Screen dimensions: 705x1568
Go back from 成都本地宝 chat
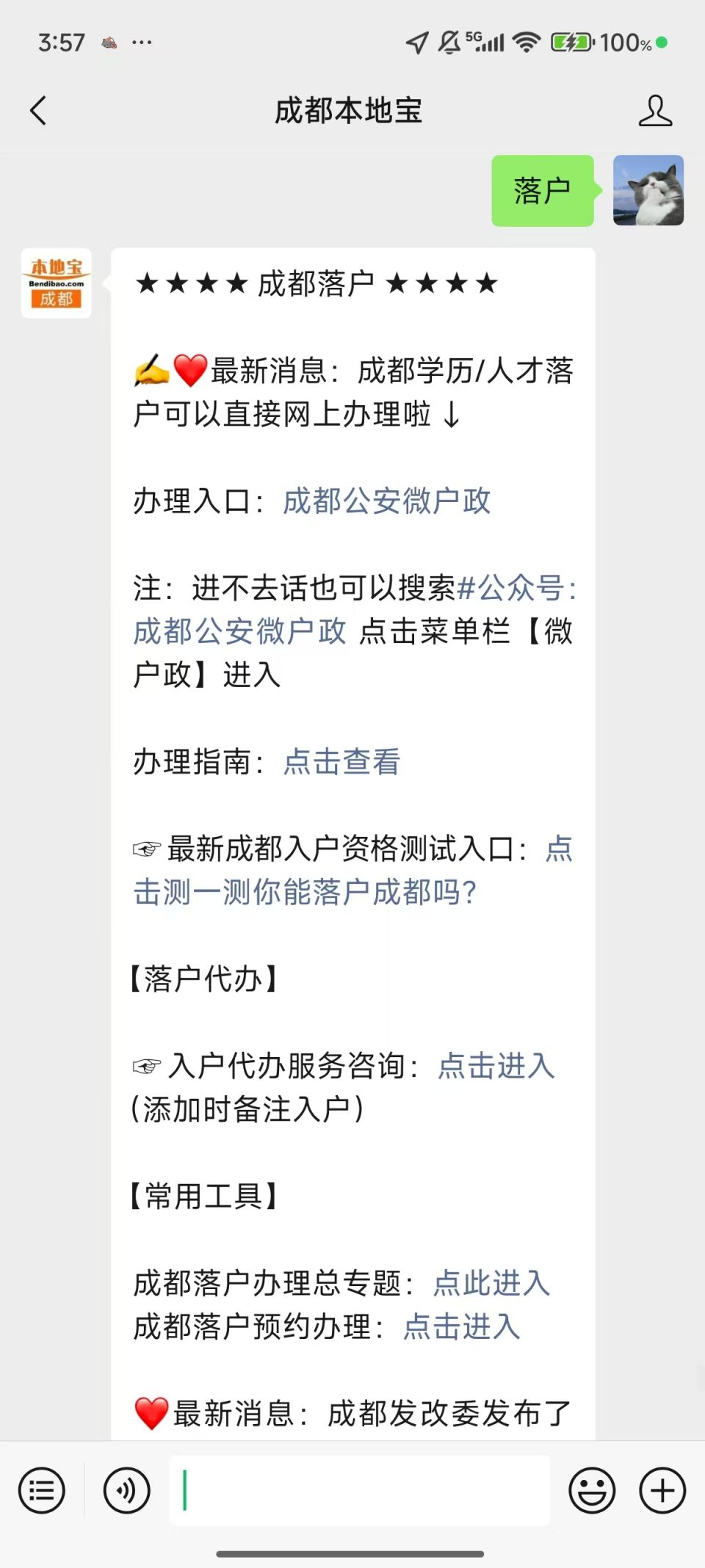(38, 111)
